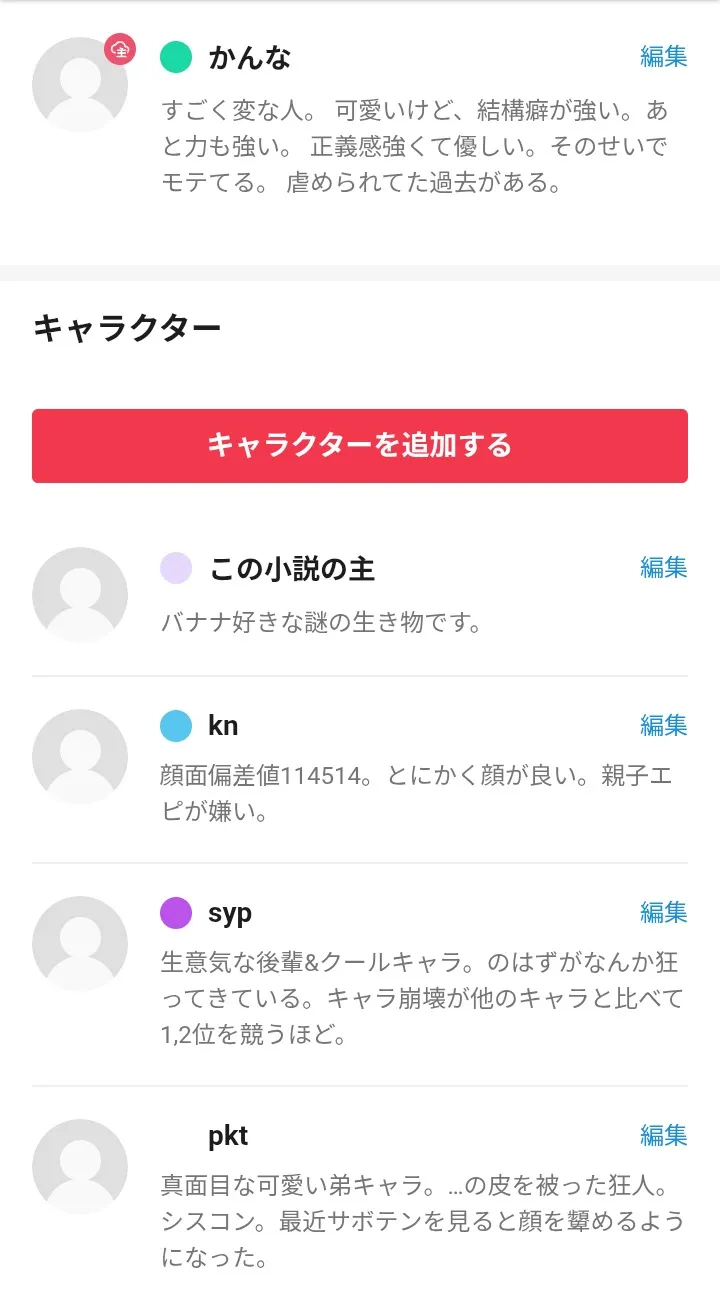Open syp's avatar placeholder image
The image size is (720, 1304).
(80, 944)
